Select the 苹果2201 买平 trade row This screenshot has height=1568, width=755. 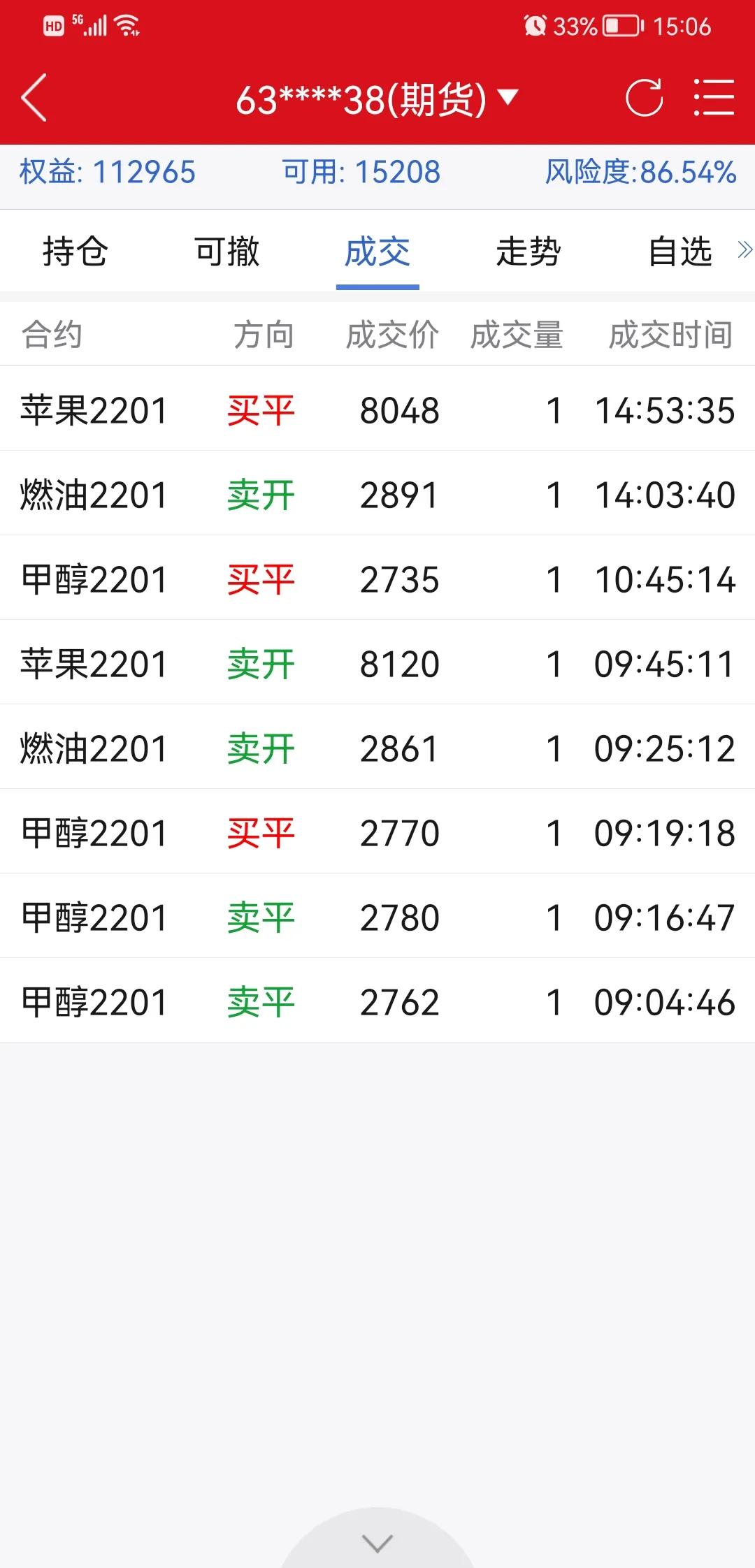click(377, 412)
